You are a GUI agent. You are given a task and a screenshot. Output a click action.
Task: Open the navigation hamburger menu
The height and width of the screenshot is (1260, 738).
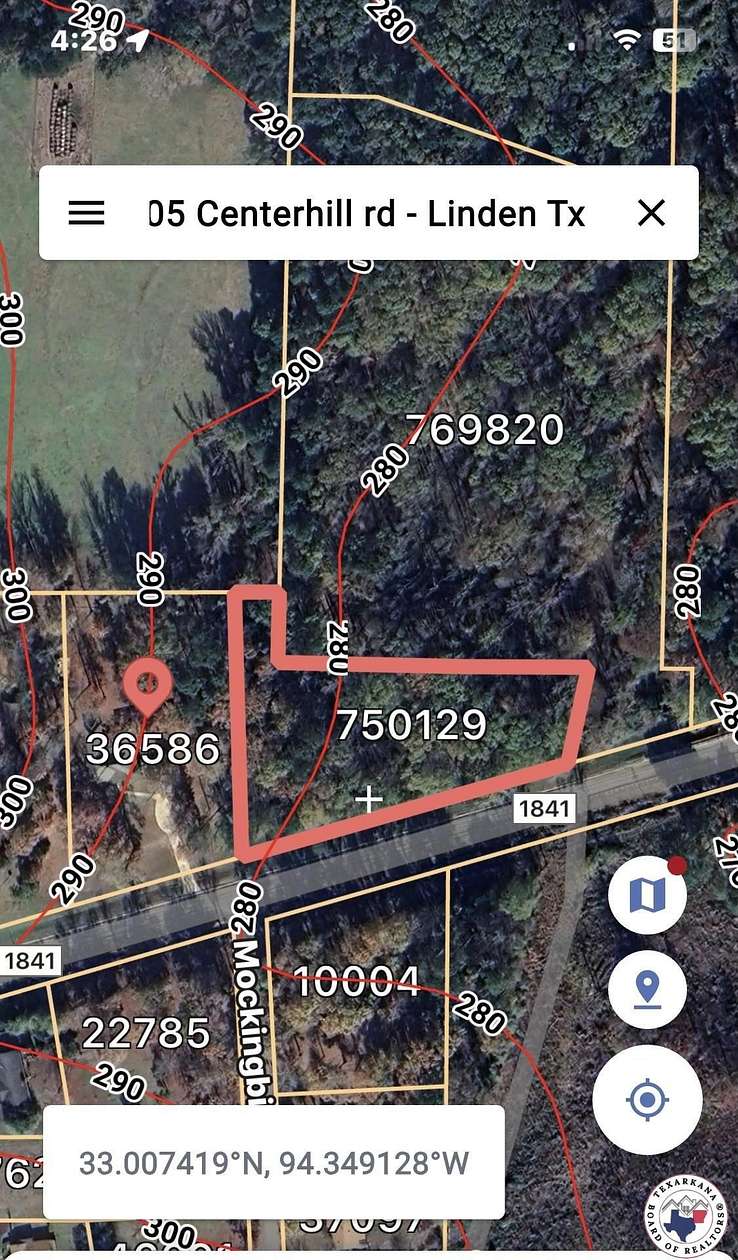point(86,213)
